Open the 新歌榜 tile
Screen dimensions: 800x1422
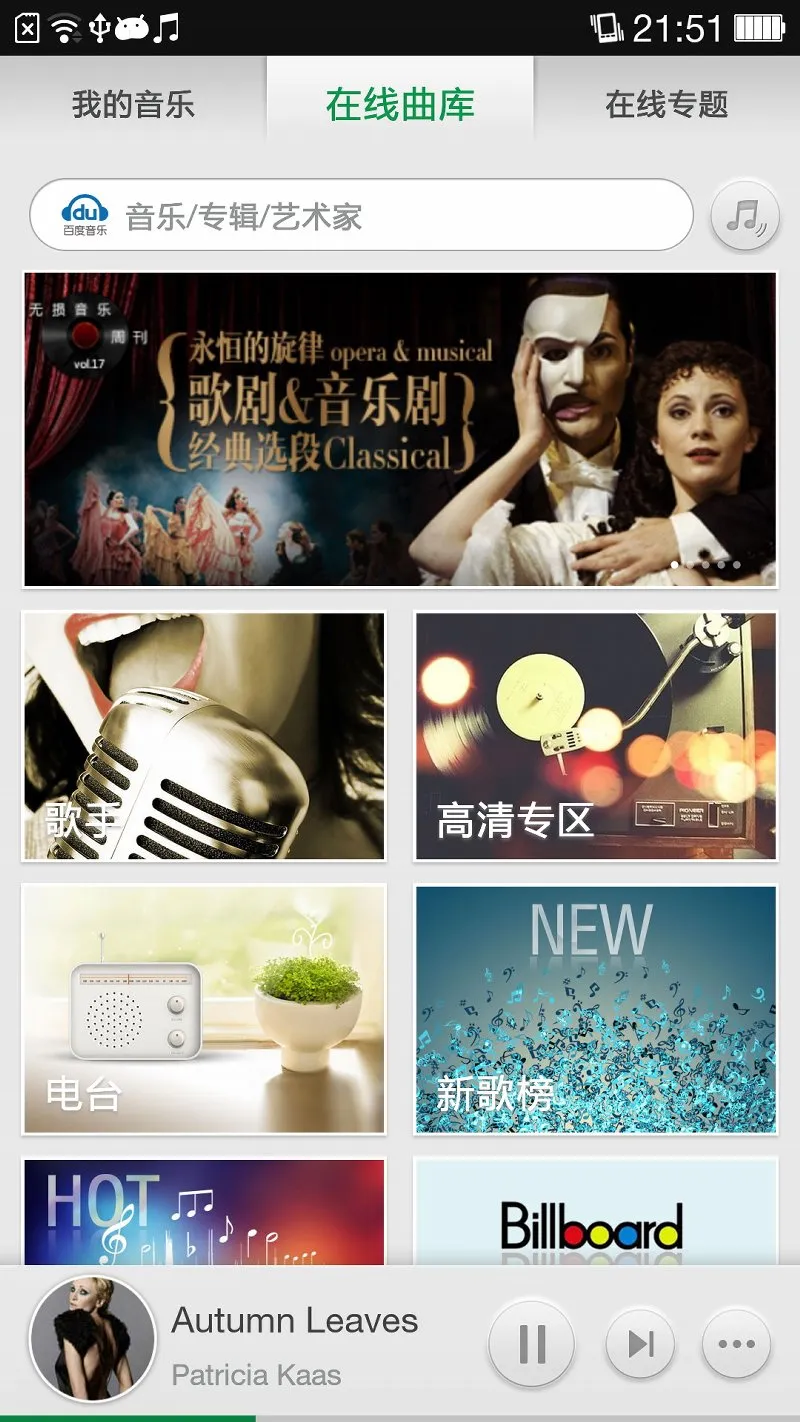click(596, 1009)
